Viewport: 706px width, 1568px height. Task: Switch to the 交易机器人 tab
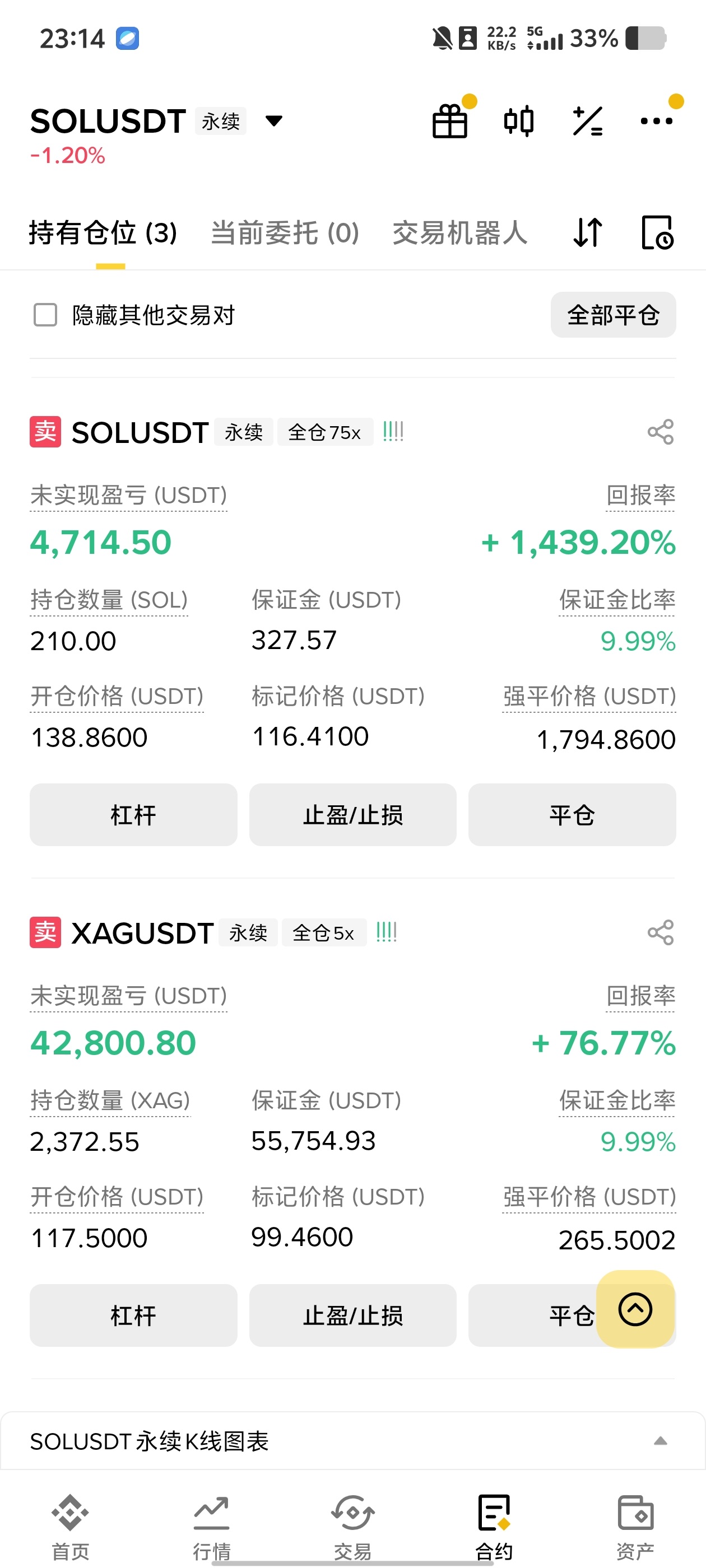[x=460, y=233]
